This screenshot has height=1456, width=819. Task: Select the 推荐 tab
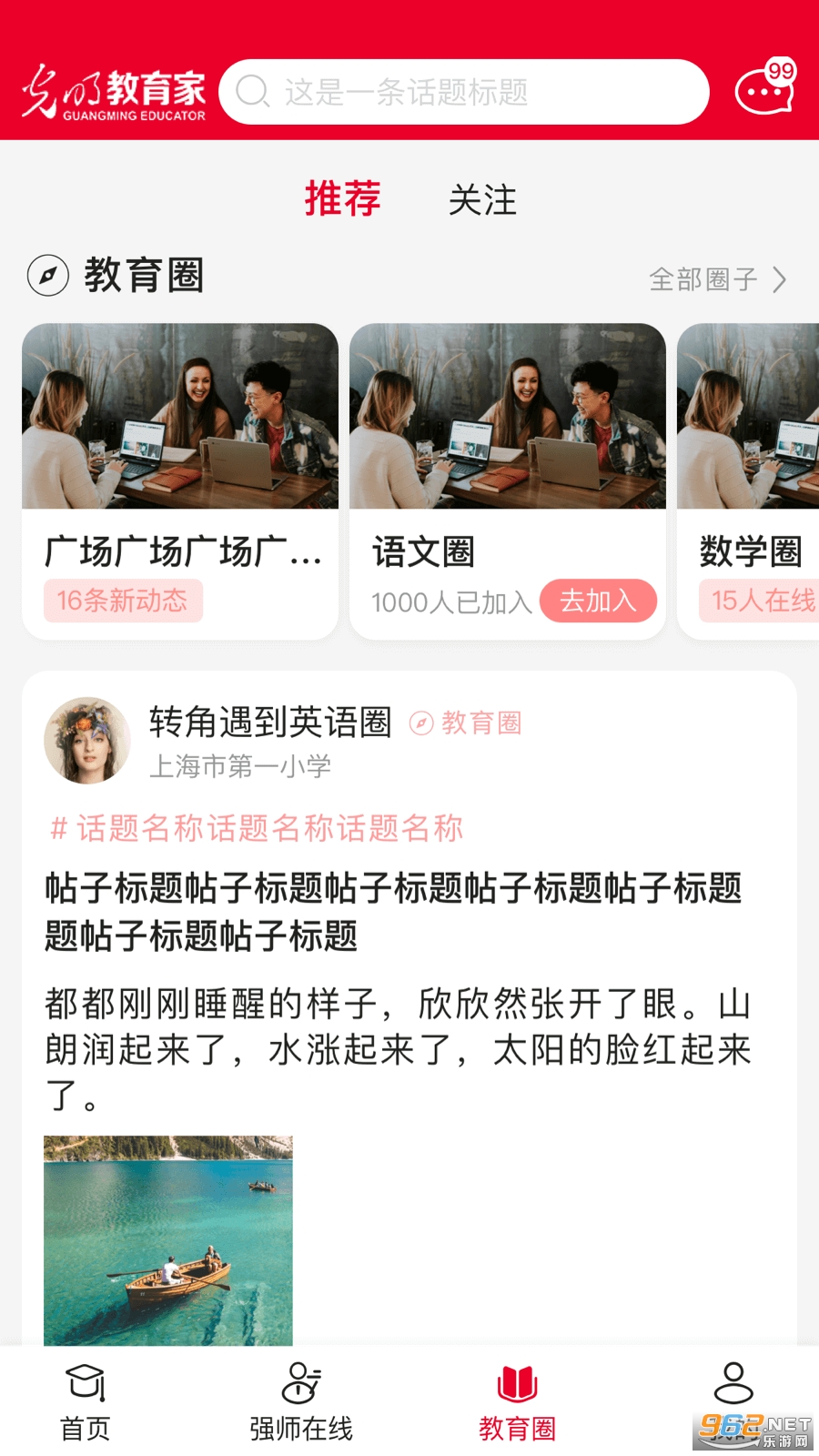point(341,201)
